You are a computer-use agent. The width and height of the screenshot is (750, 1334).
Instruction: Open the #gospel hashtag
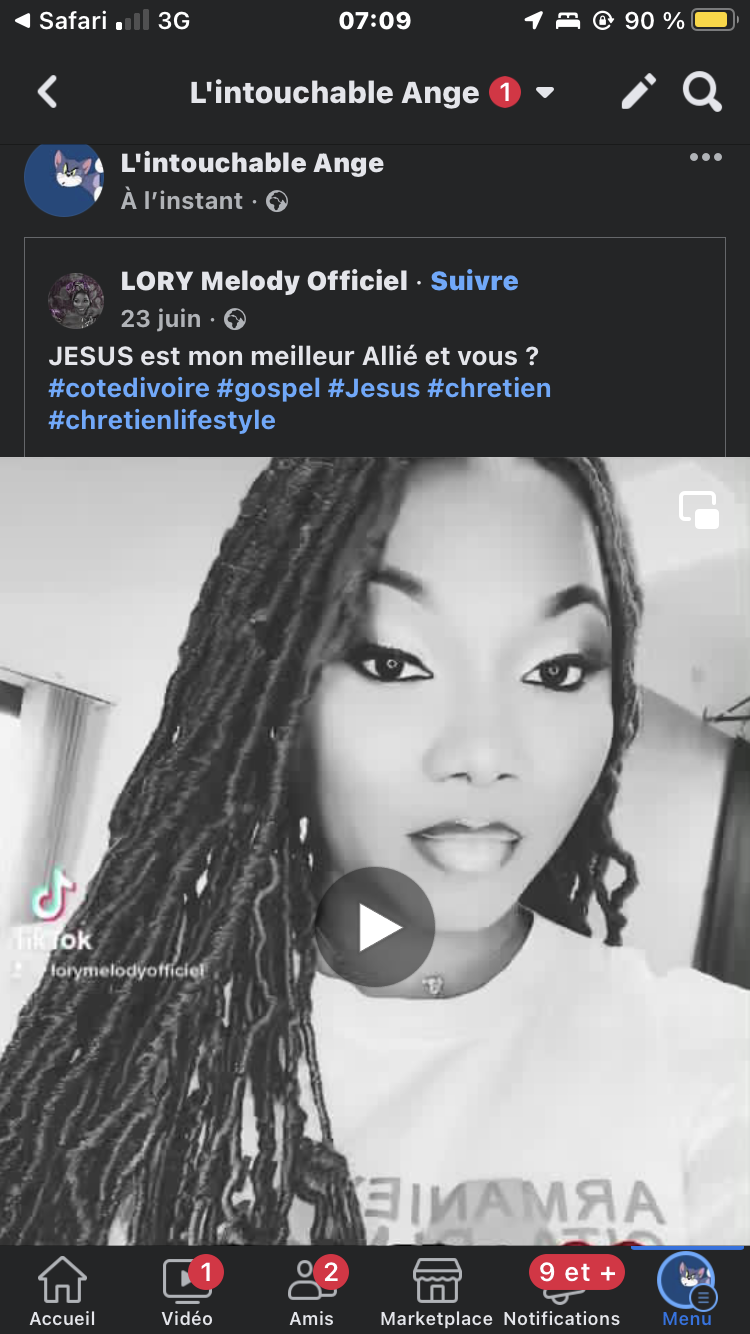[269, 388]
